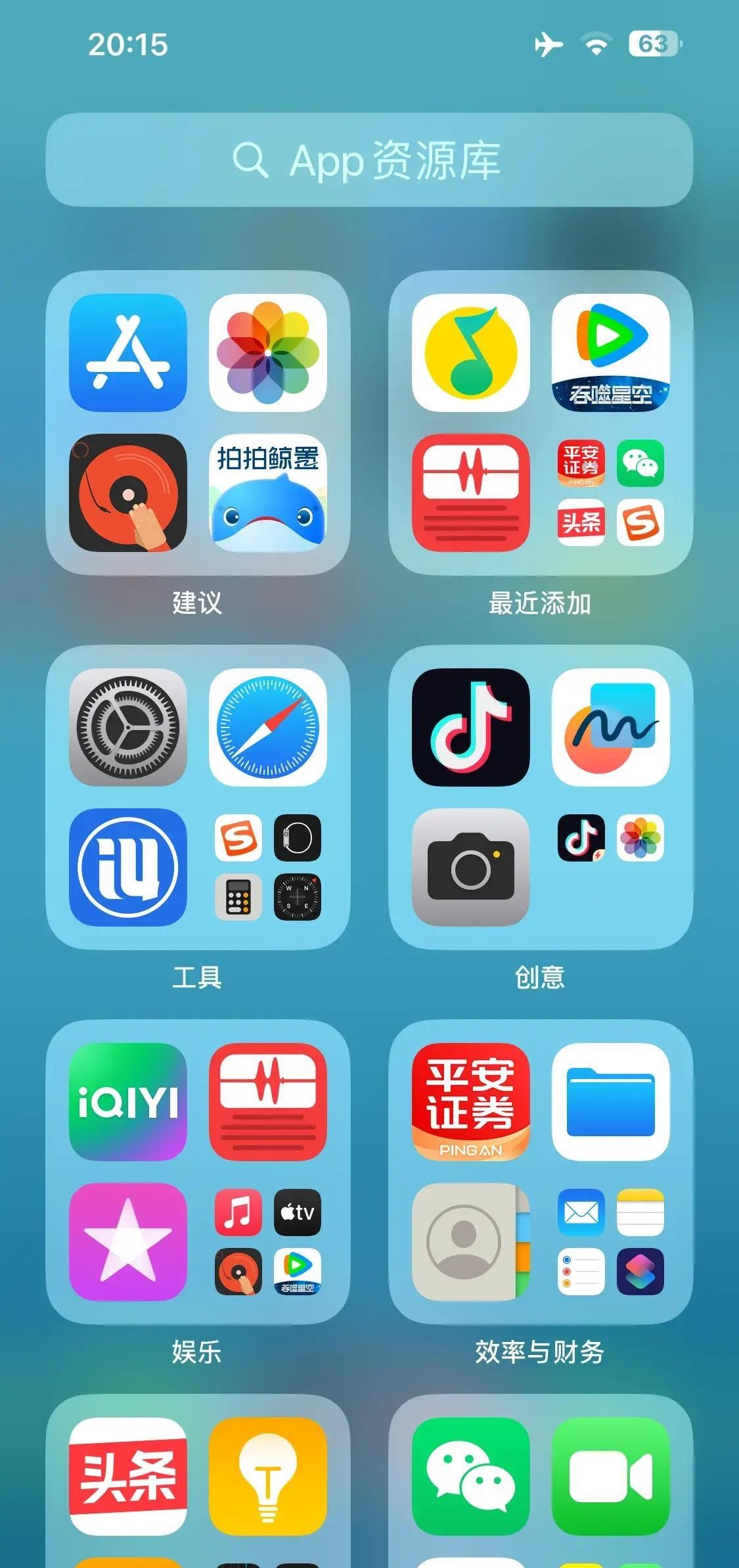
Task: Launch the 拍拍鲸置 app
Action: [x=267, y=493]
